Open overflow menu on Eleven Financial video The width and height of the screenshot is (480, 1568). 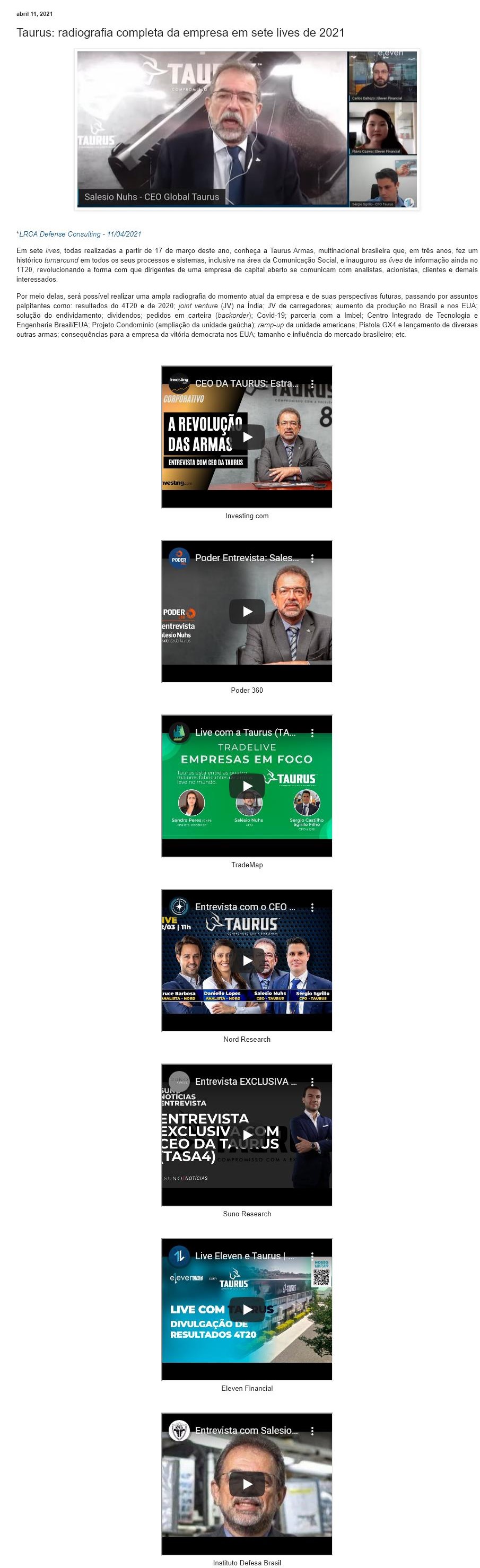click(312, 1256)
